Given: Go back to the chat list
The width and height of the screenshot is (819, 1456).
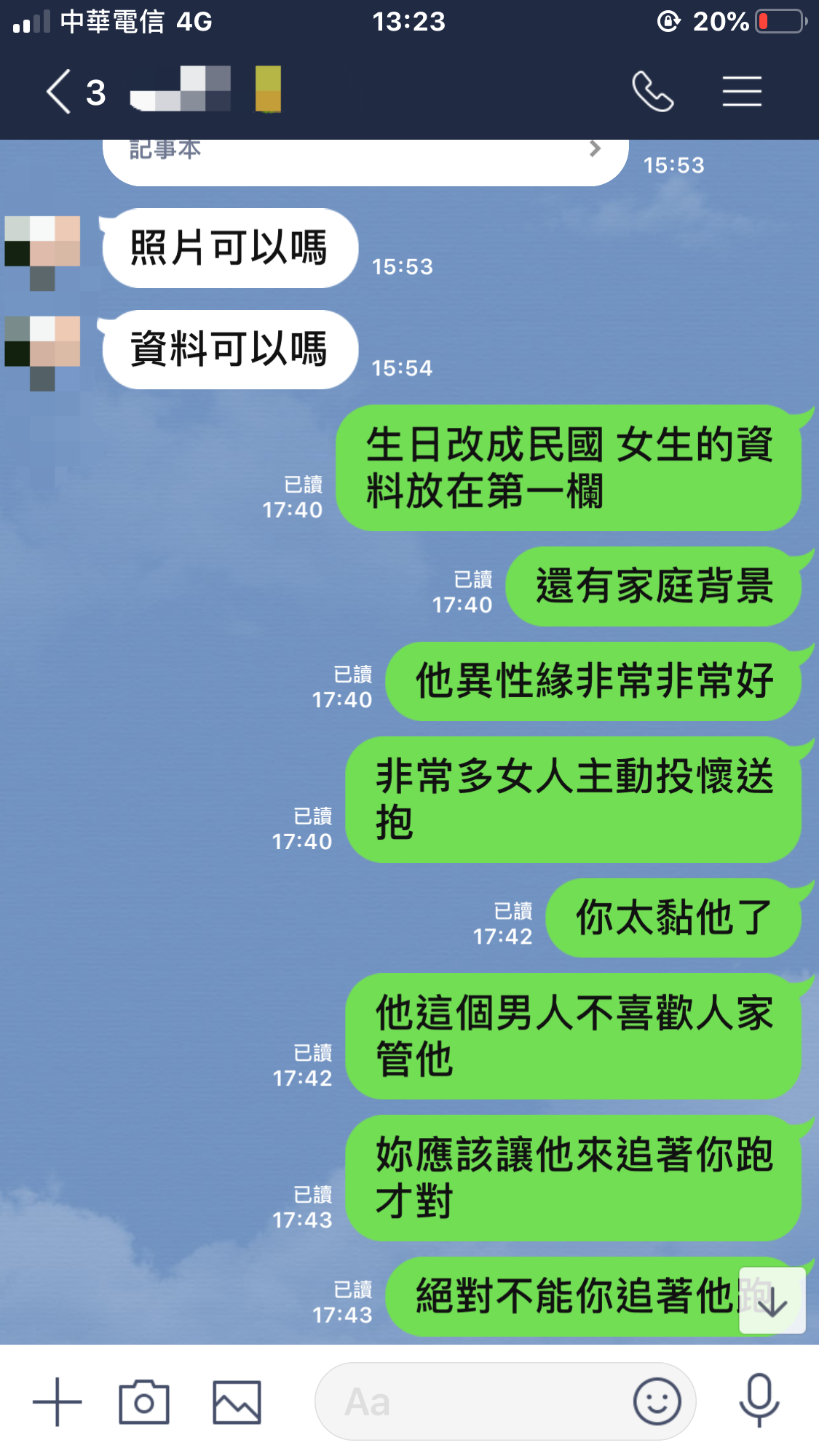Looking at the screenshot, I should point(60,92).
